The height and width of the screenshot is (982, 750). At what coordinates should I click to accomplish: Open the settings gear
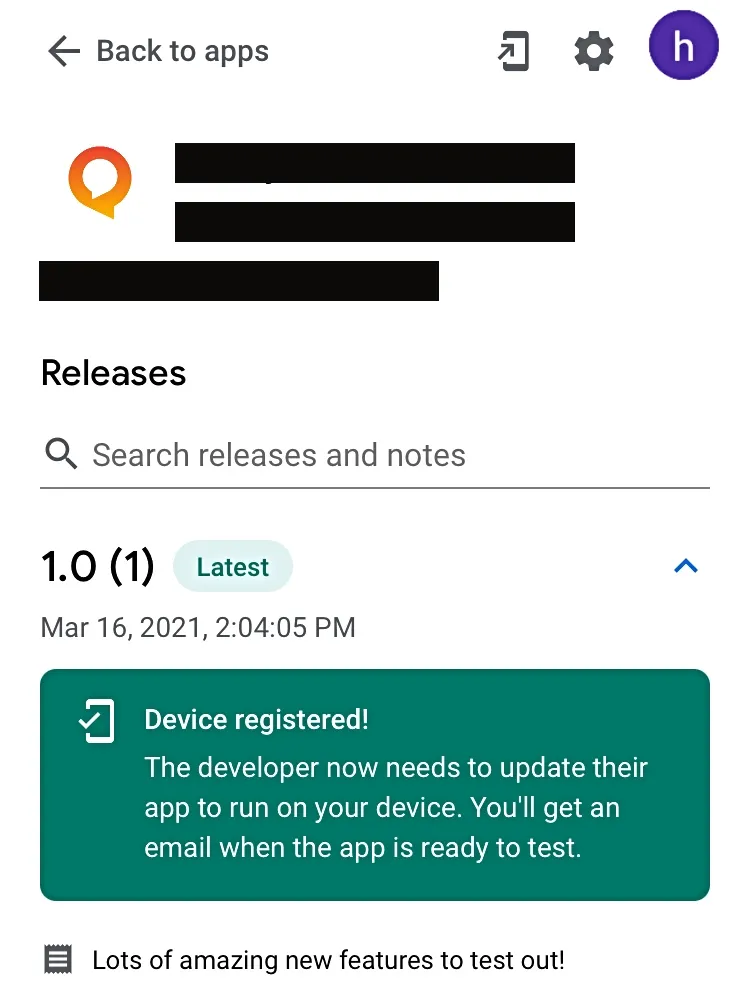tap(593, 52)
